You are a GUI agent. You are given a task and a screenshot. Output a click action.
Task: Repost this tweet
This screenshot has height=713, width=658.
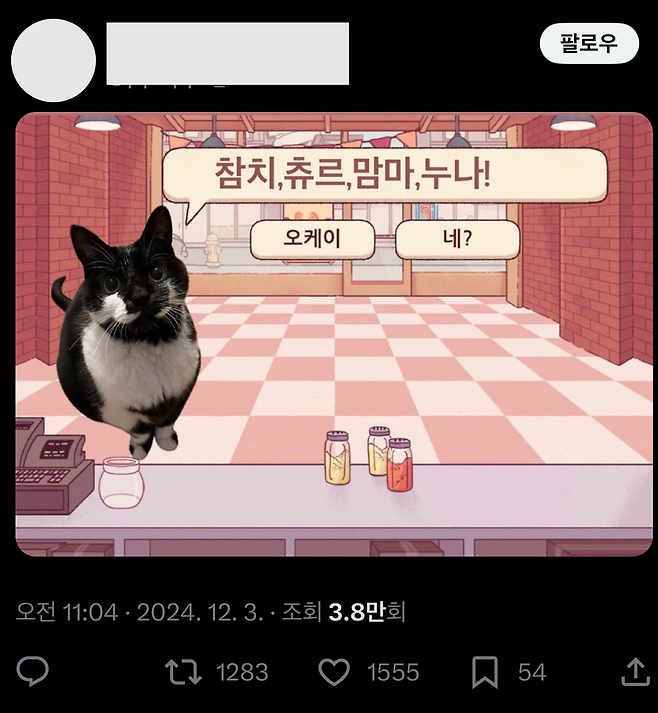pos(183,672)
